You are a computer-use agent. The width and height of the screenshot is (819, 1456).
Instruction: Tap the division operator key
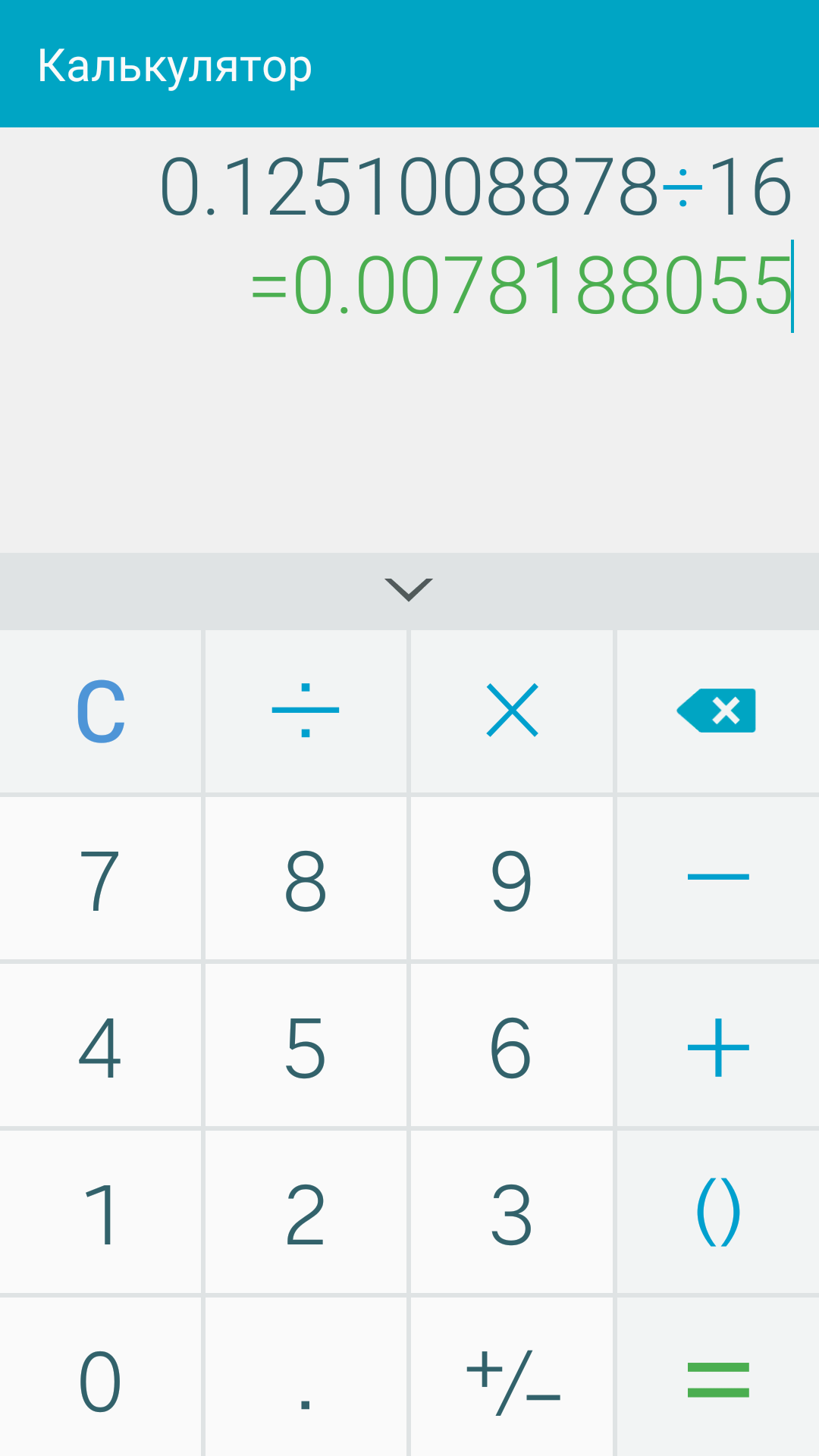coord(306,711)
